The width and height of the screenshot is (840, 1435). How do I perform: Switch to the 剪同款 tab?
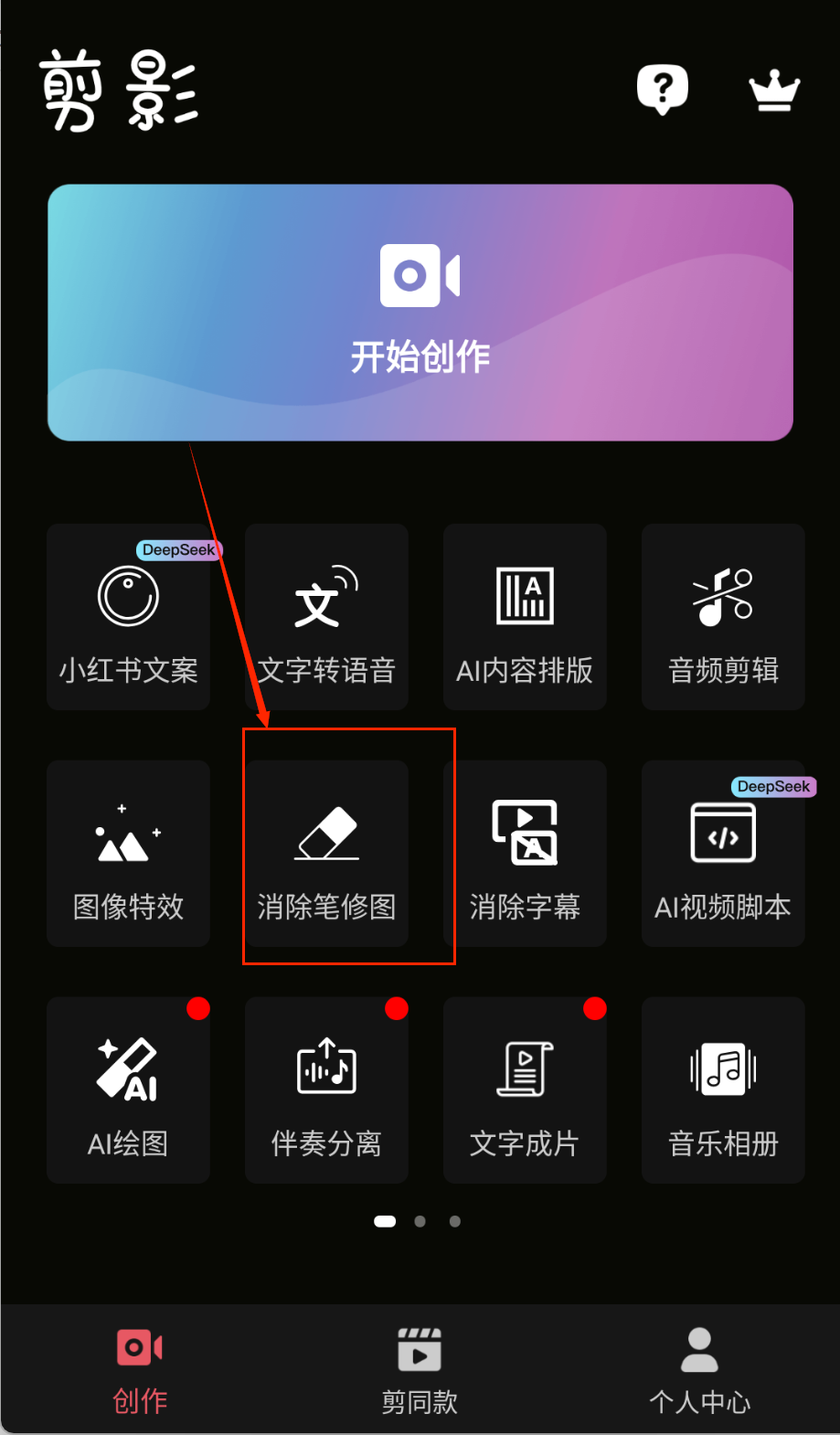(420, 1370)
